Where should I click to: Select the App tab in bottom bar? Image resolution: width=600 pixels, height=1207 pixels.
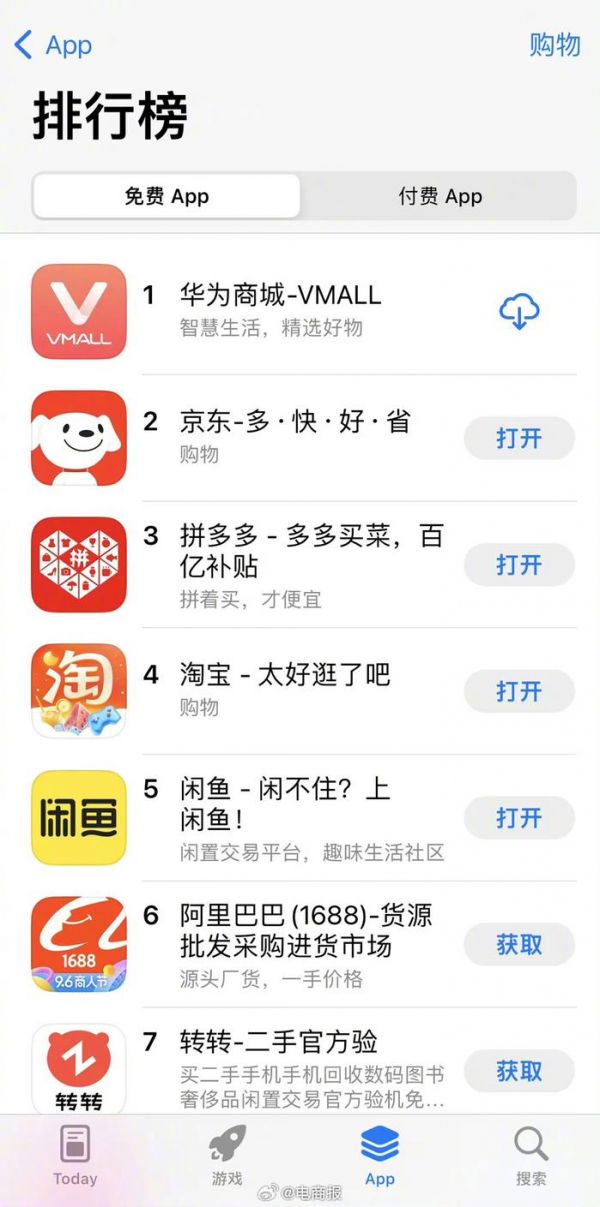pyautogui.click(x=380, y=1156)
